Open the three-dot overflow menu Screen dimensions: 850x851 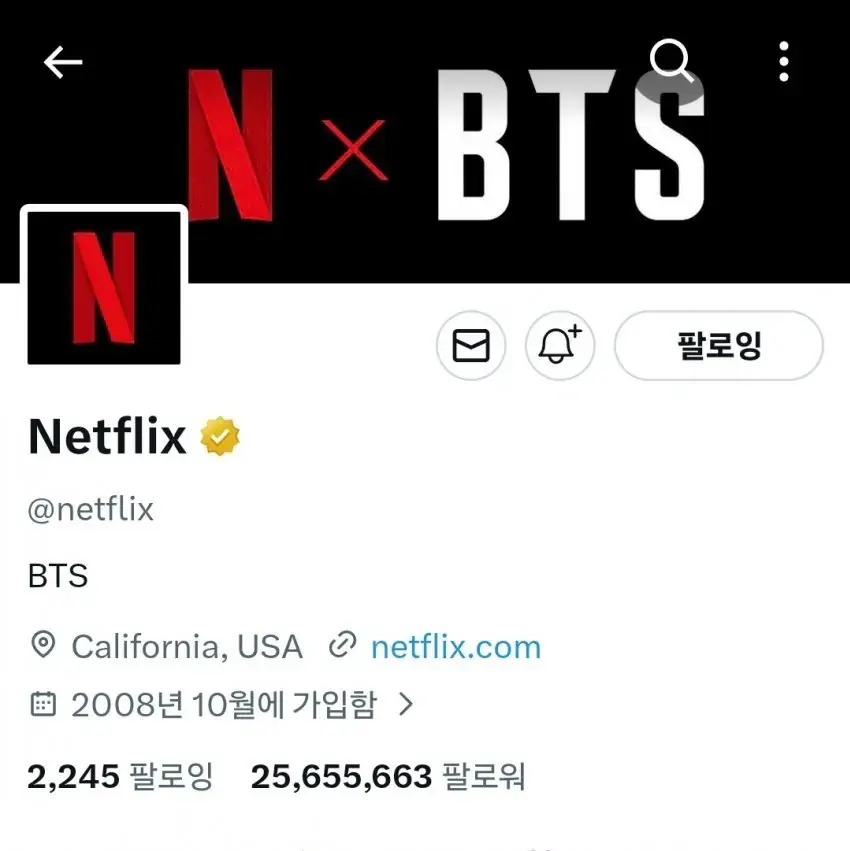click(x=784, y=62)
